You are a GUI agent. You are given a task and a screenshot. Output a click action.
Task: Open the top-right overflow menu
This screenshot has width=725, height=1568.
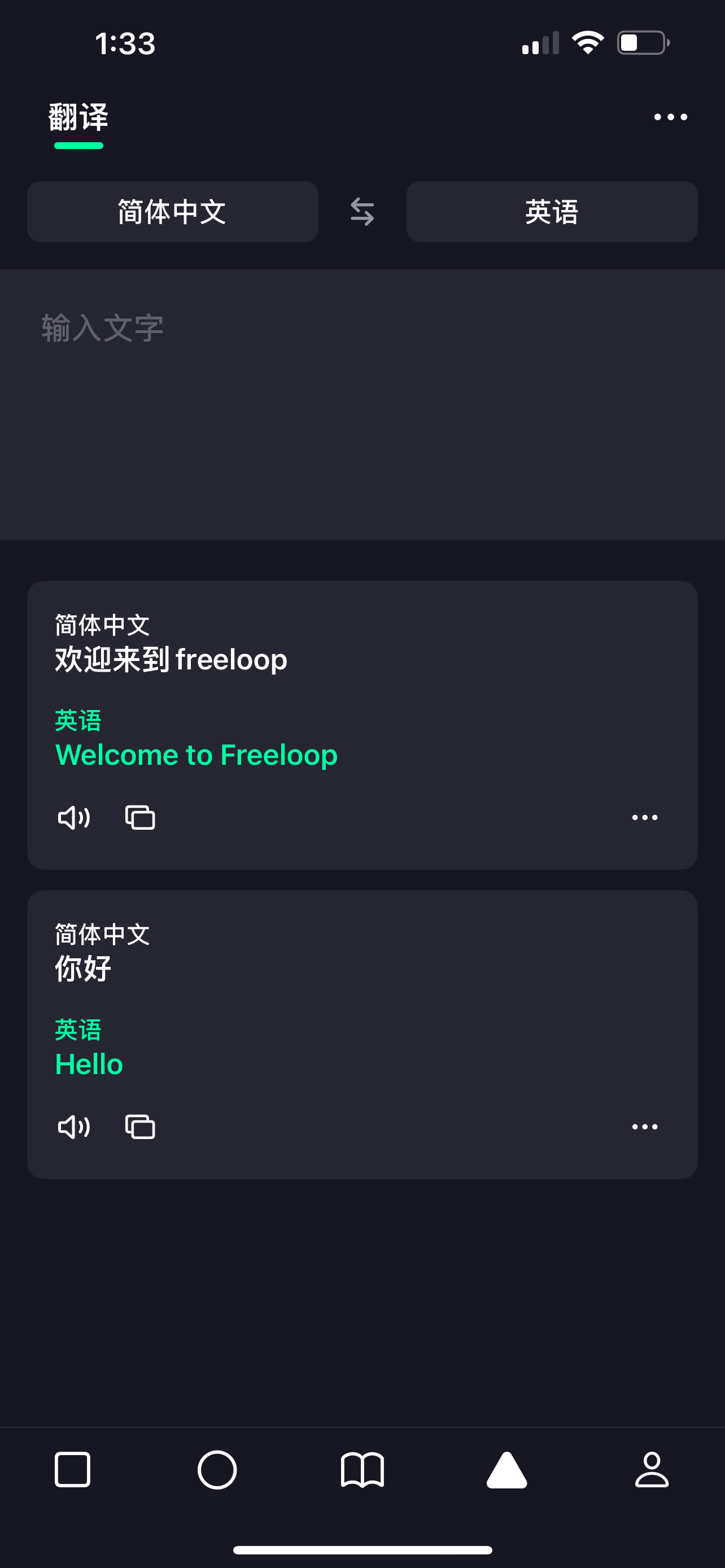670,117
